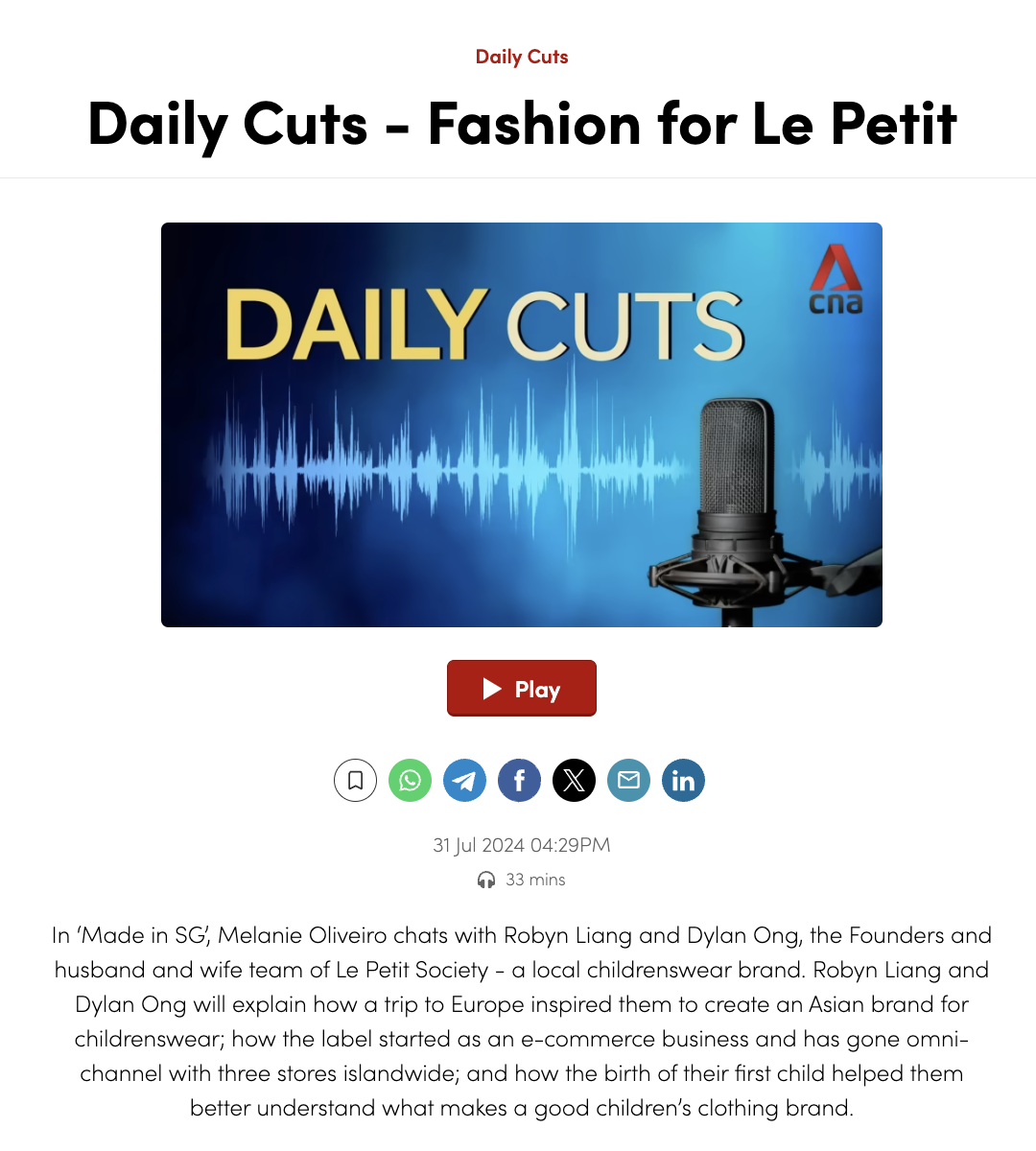1036x1151 pixels.
Task: Share the episode on LinkedIn
Action: [x=683, y=781]
